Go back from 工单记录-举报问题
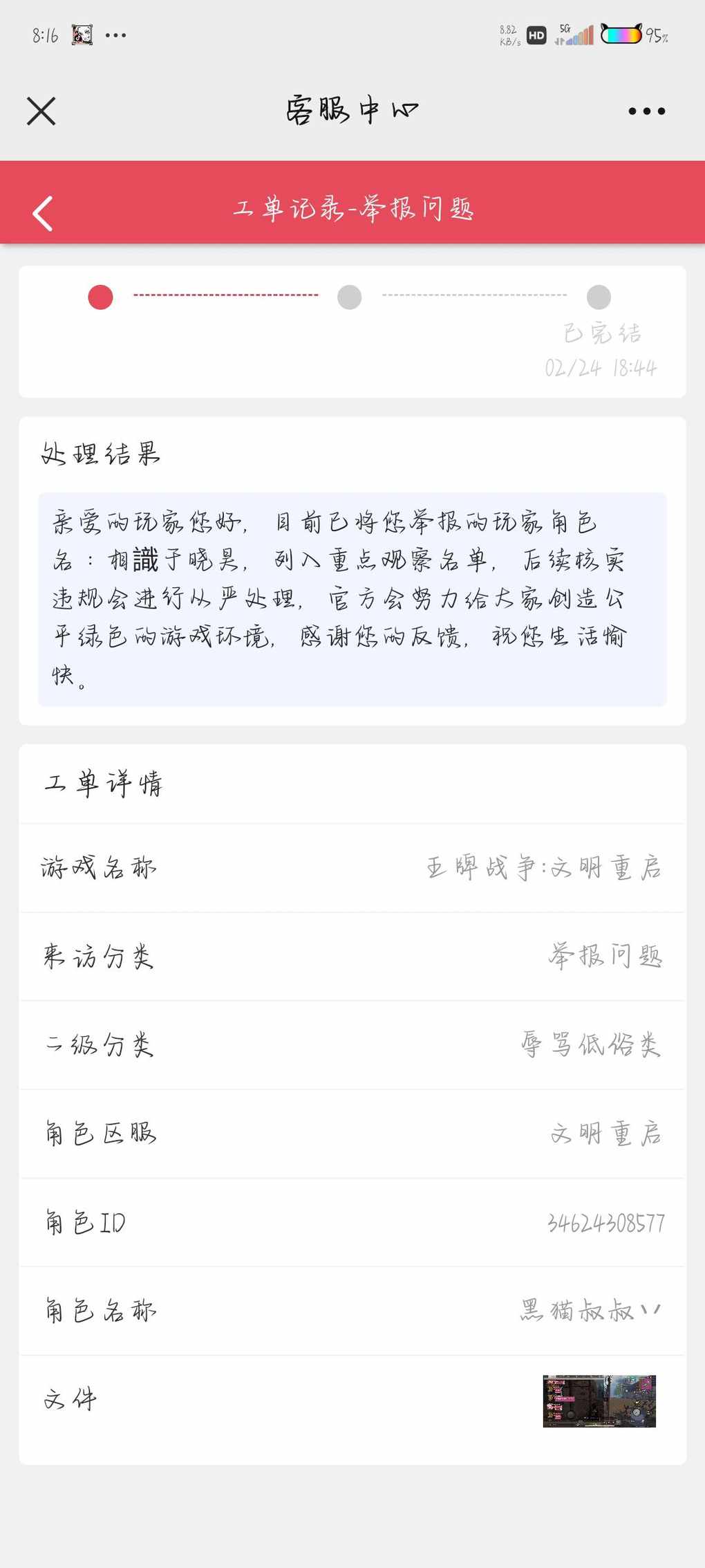The width and height of the screenshot is (705, 1568). coord(43,213)
